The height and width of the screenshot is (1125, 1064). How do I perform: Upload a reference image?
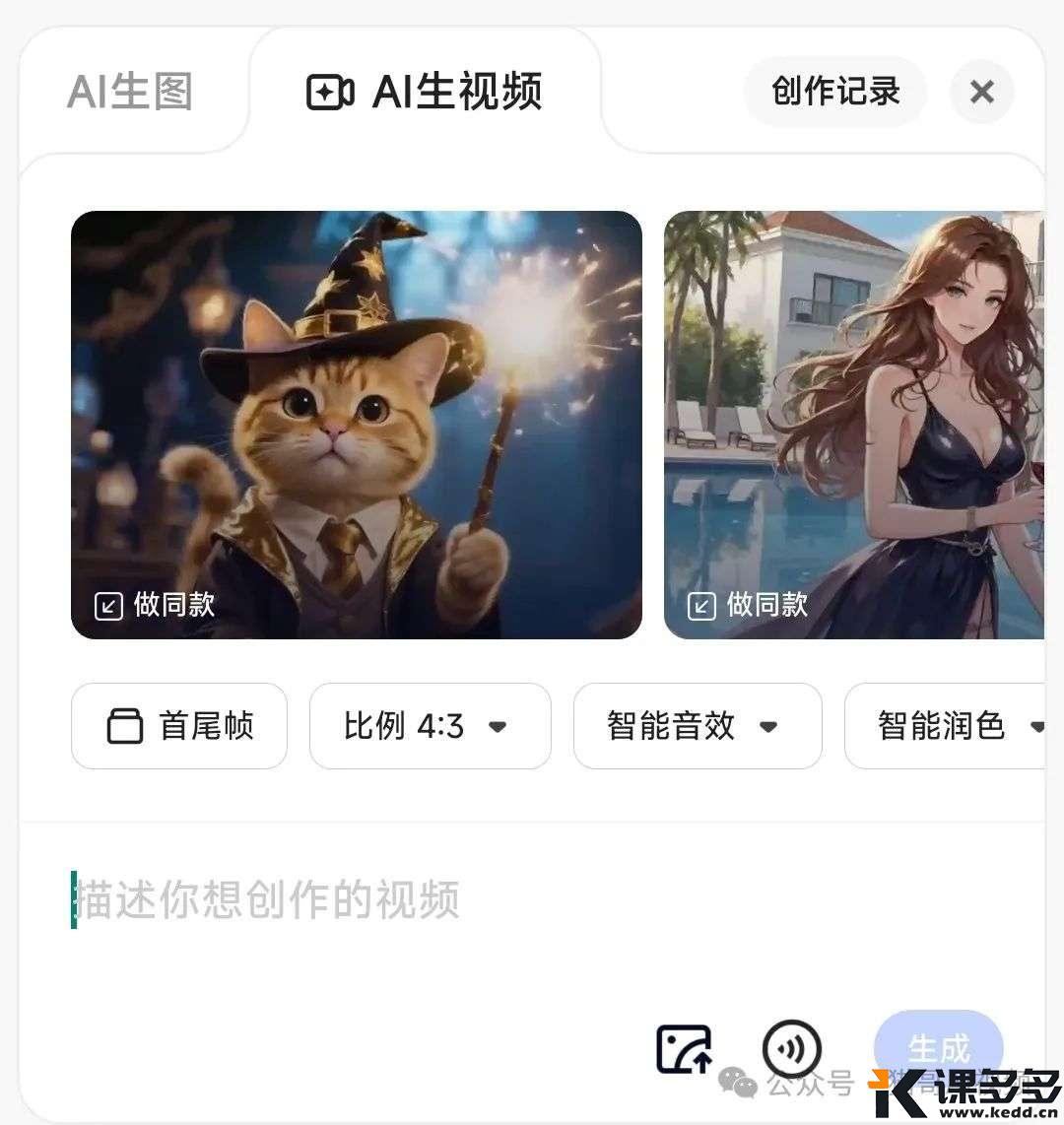684,1048
